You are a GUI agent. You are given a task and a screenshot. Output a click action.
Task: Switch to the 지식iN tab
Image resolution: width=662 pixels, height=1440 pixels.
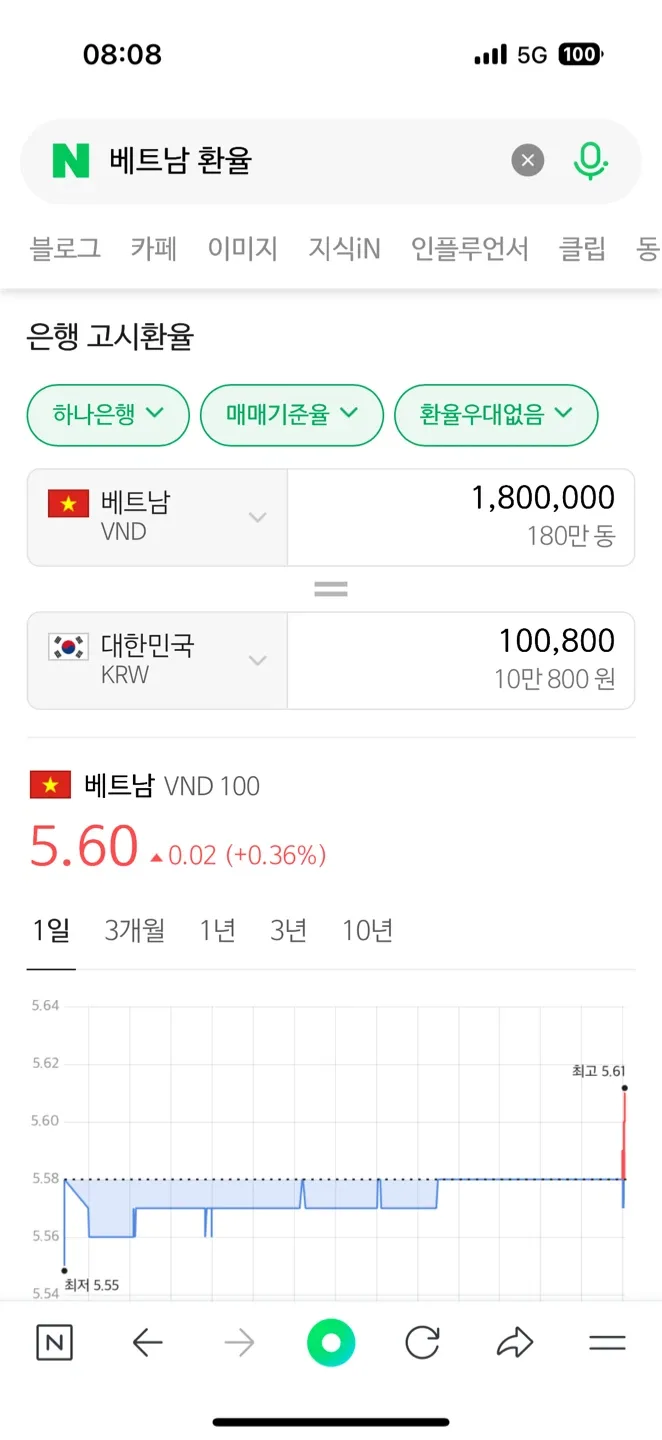click(x=344, y=248)
